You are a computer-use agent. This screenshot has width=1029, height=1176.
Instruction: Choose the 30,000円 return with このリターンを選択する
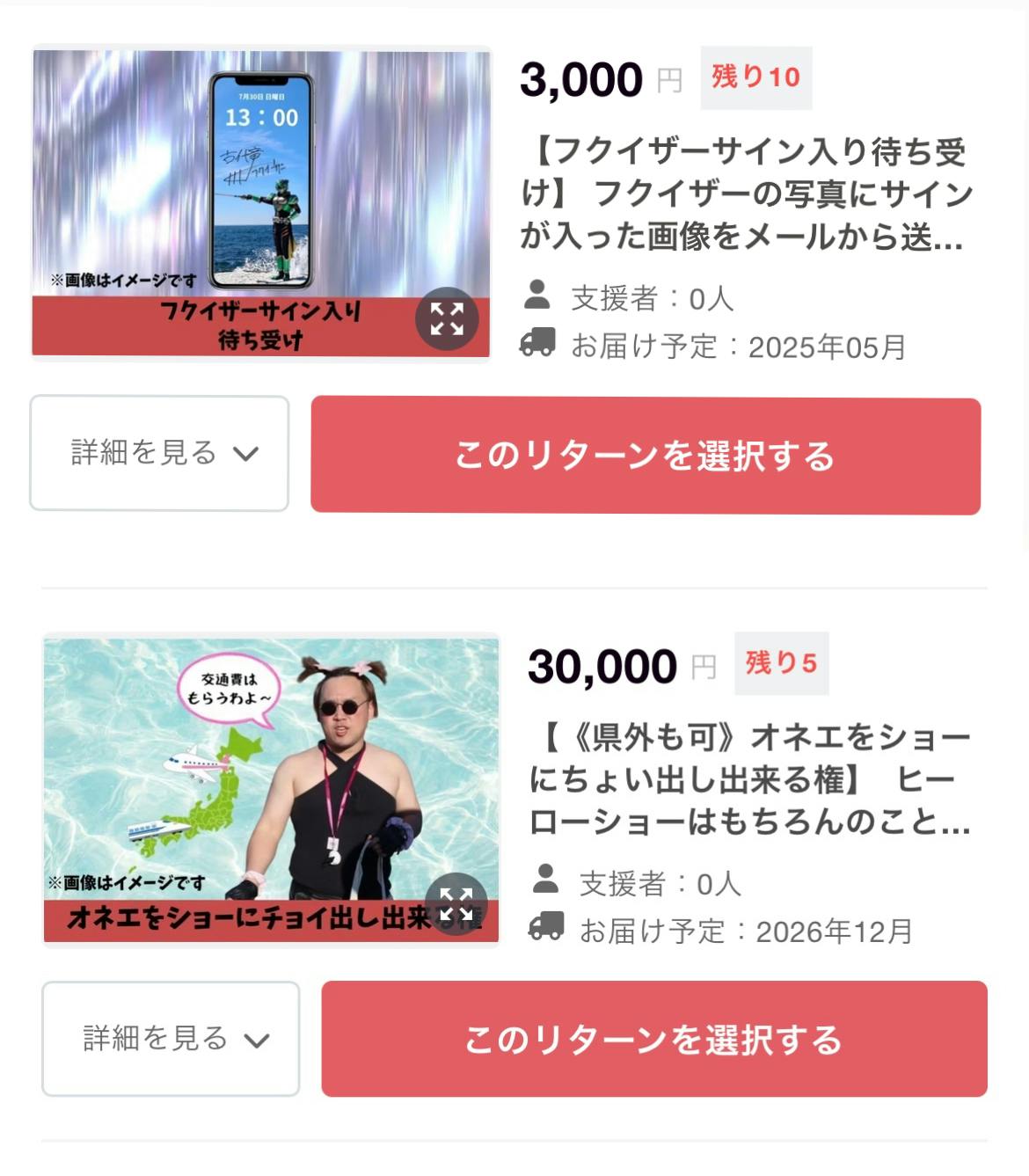(x=653, y=1039)
